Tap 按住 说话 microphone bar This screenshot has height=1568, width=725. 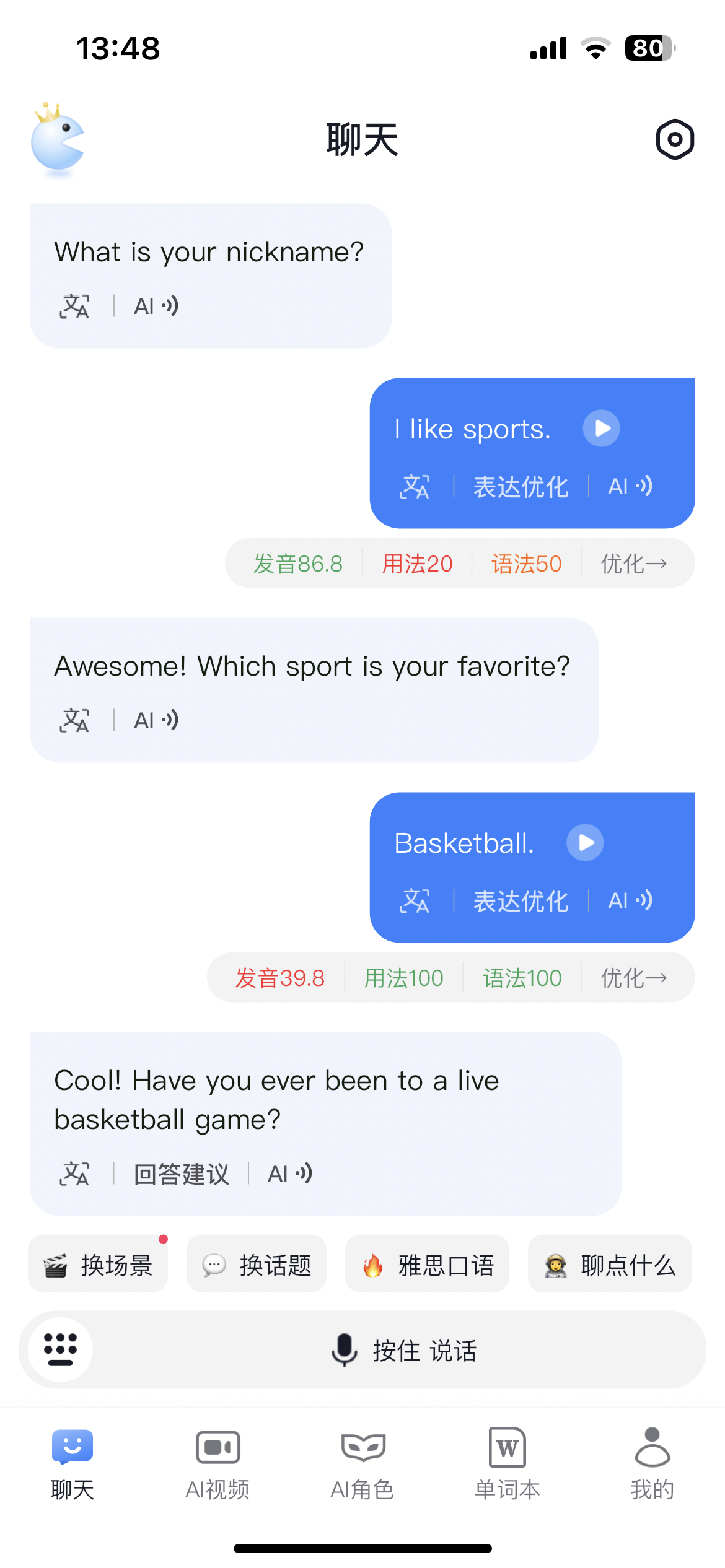[x=404, y=1350]
